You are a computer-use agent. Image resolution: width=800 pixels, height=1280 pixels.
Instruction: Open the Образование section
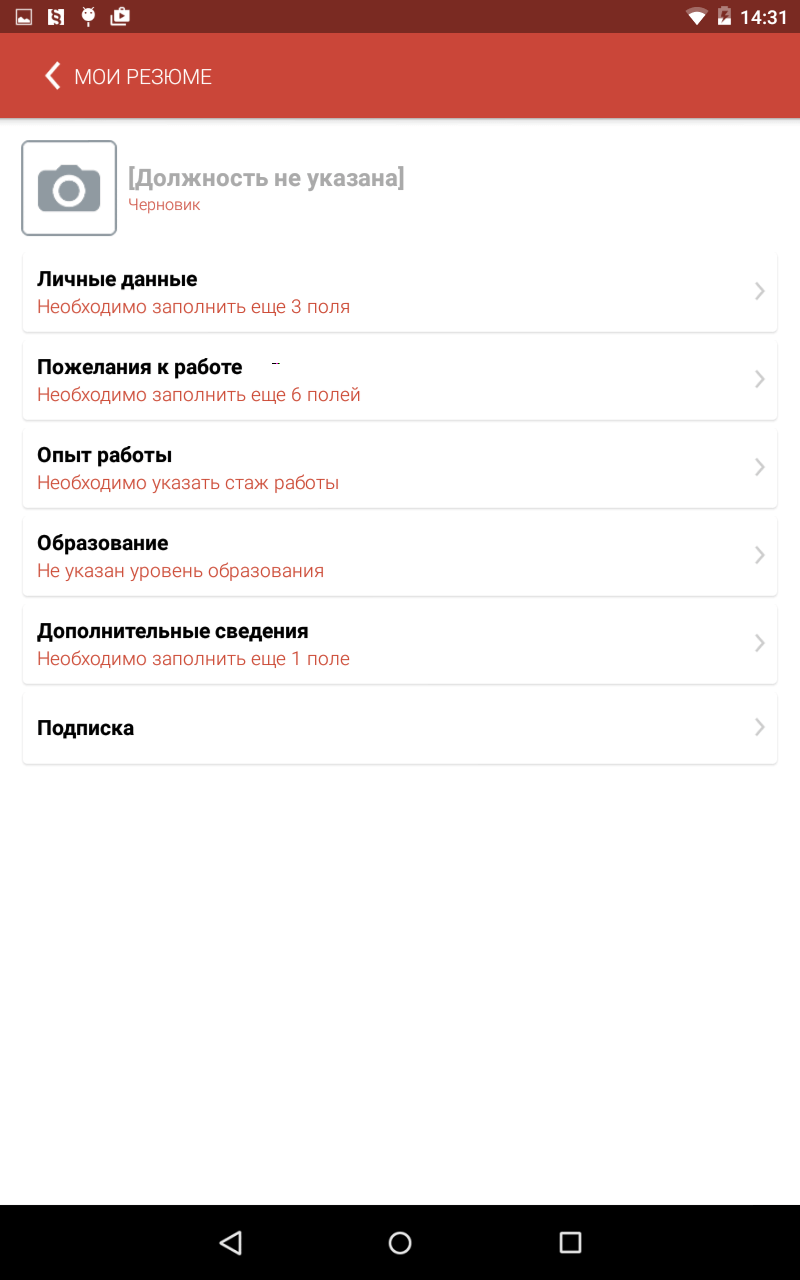[399, 556]
